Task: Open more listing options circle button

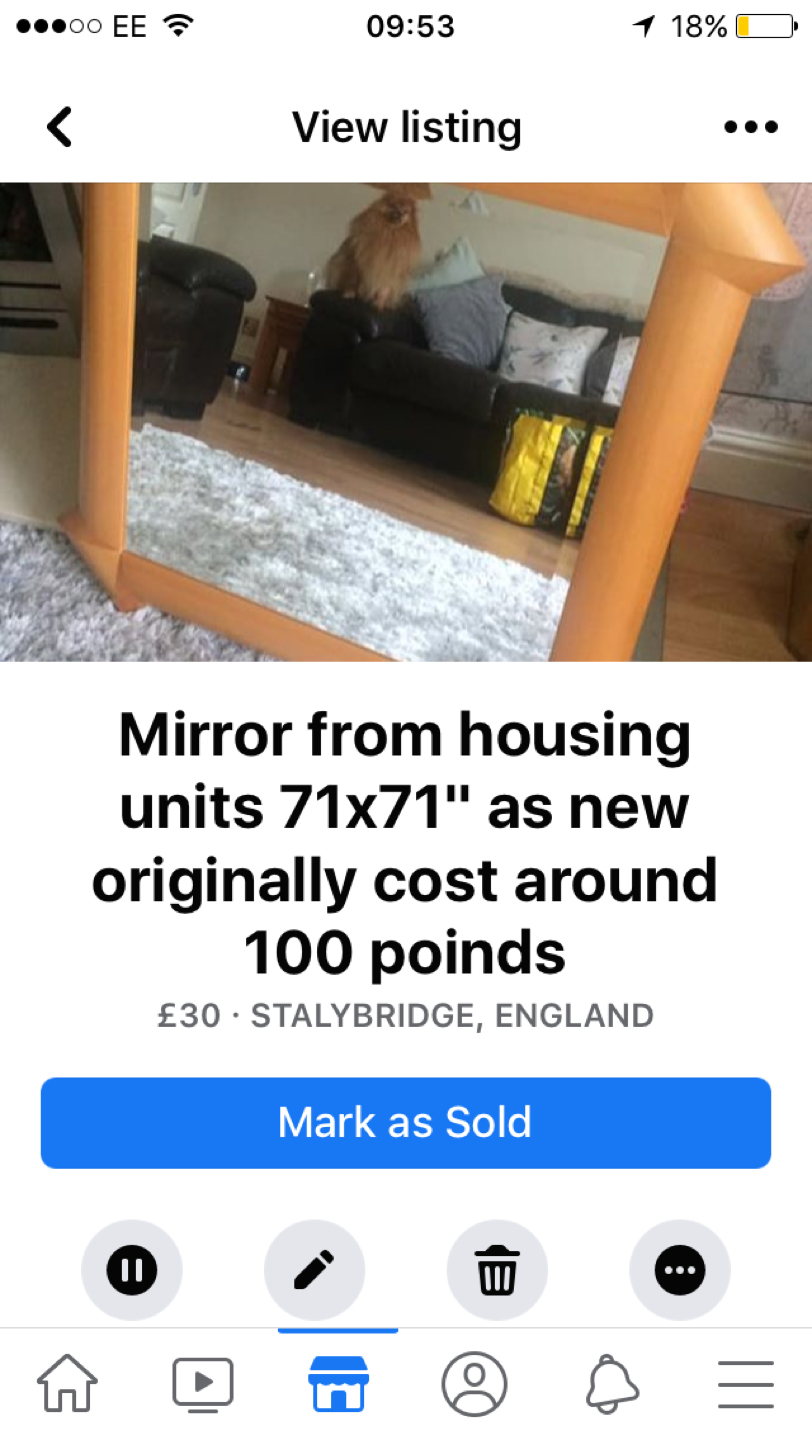Action: [680, 1271]
